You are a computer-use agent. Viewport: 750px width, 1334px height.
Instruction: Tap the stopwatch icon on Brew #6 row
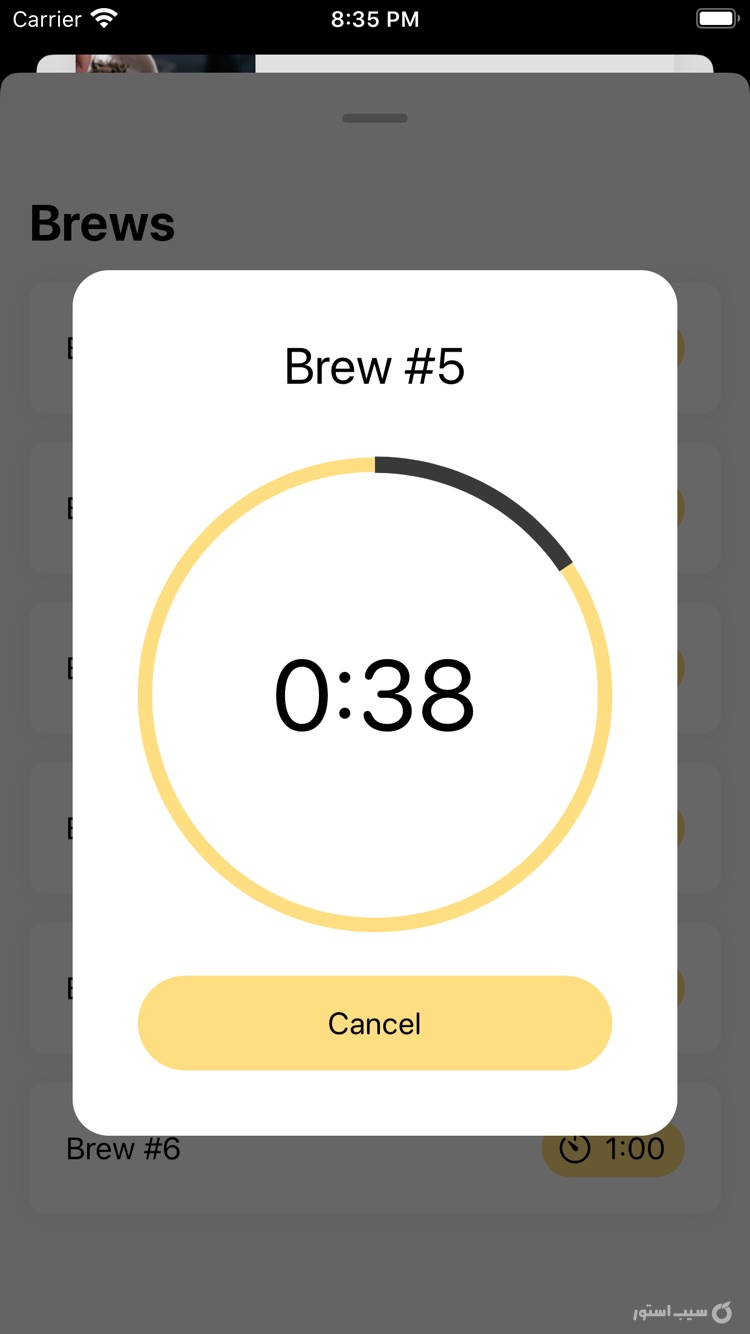click(576, 1149)
